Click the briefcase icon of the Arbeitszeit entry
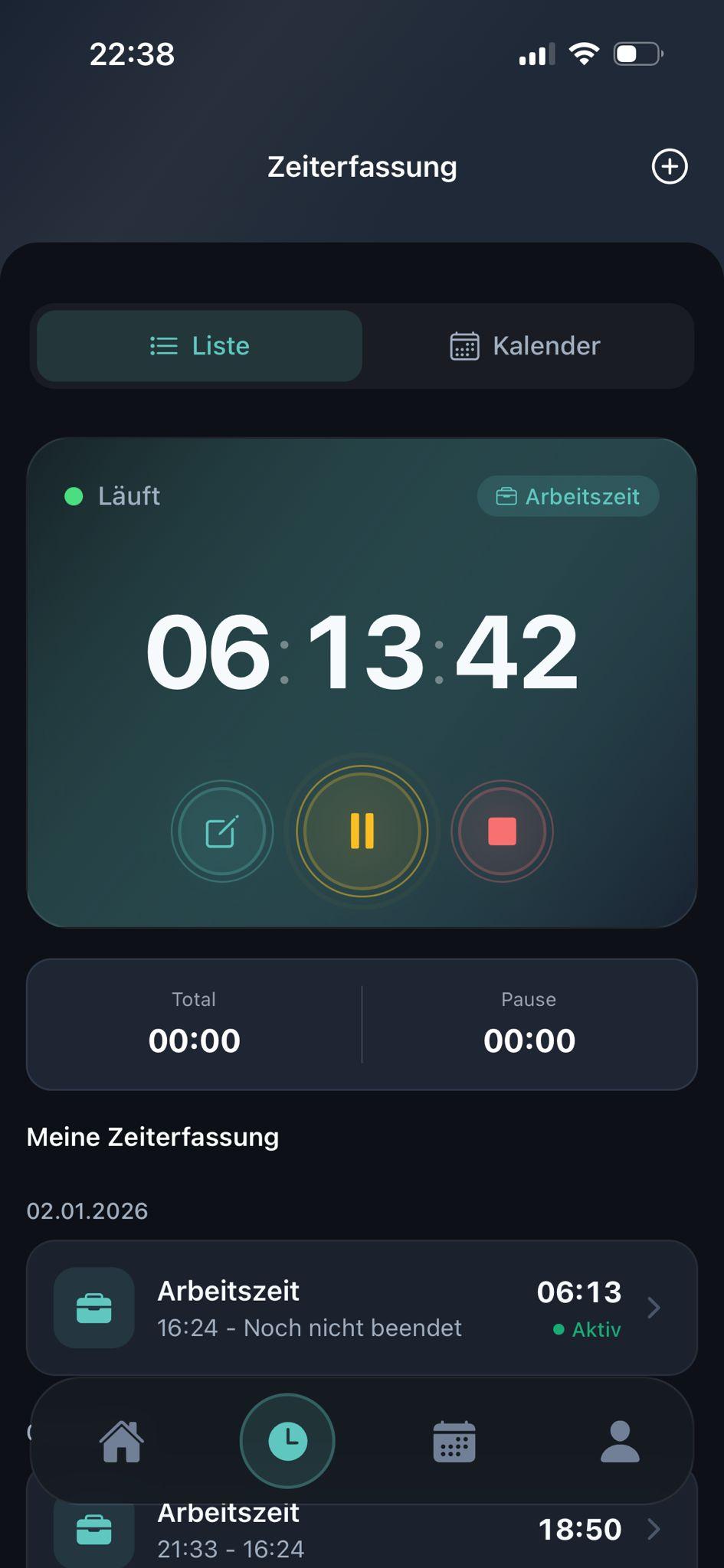The height and width of the screenshot is (1568, 724). 93,1307
